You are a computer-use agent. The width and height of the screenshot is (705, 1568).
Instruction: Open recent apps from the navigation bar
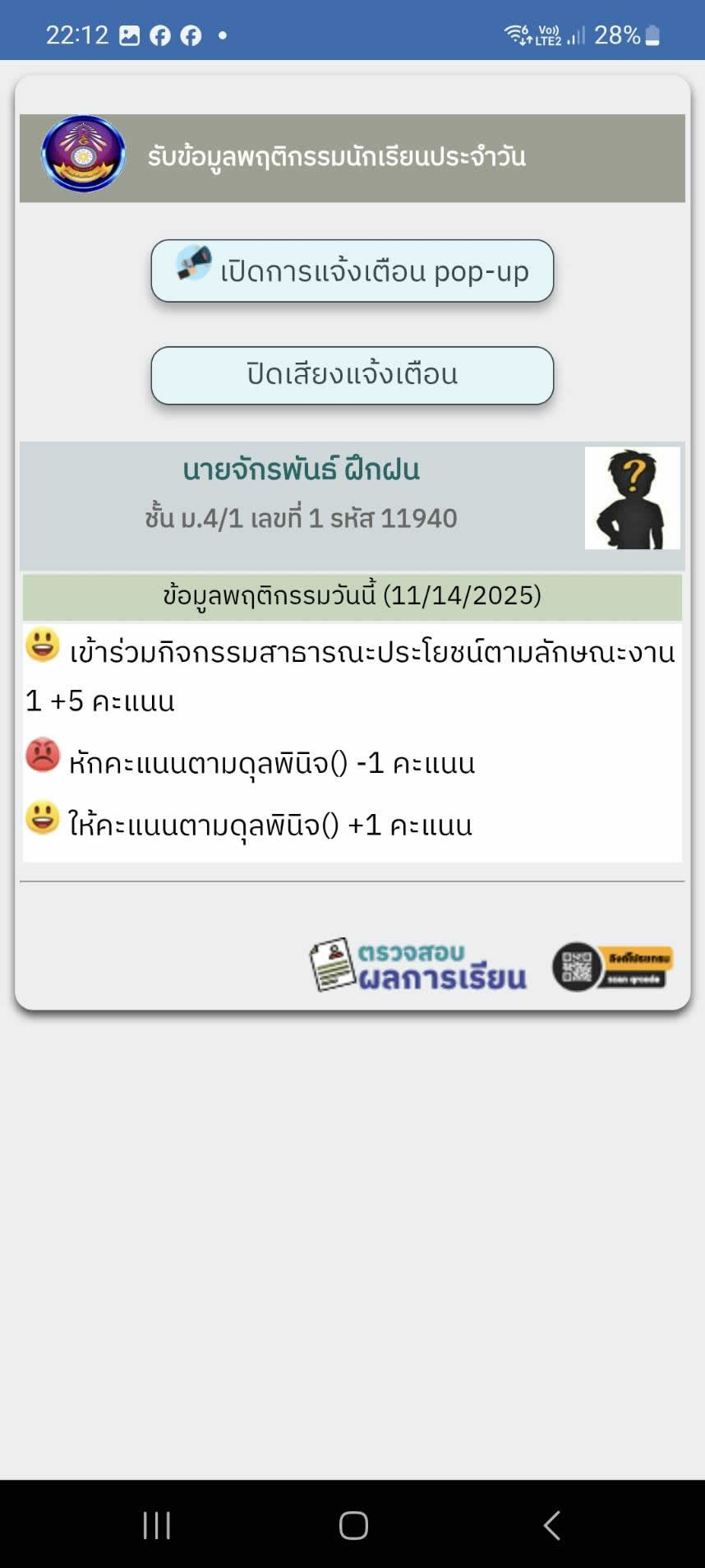coord(156,1525)
